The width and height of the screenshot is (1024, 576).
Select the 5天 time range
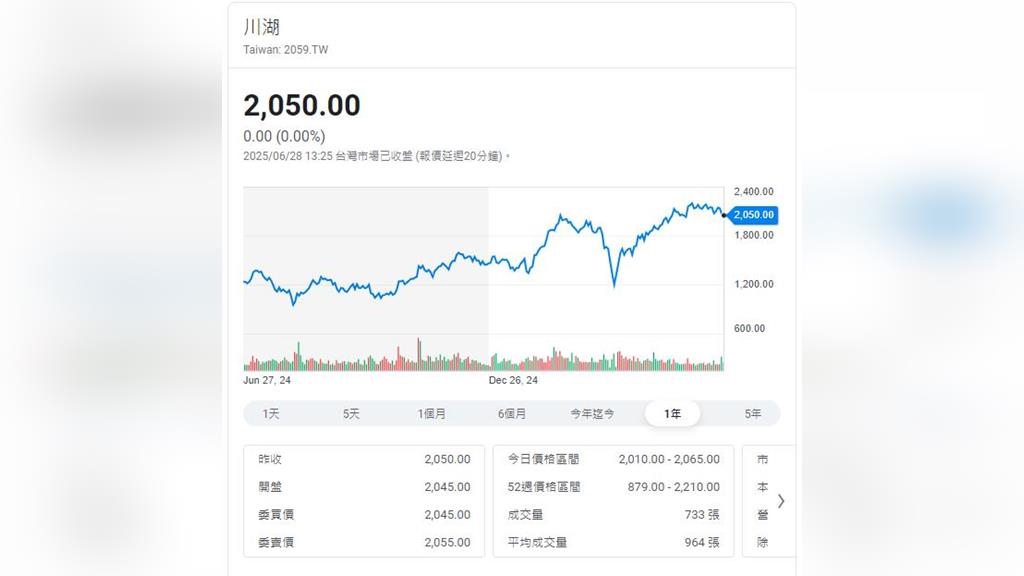click(x=351, y=414)
